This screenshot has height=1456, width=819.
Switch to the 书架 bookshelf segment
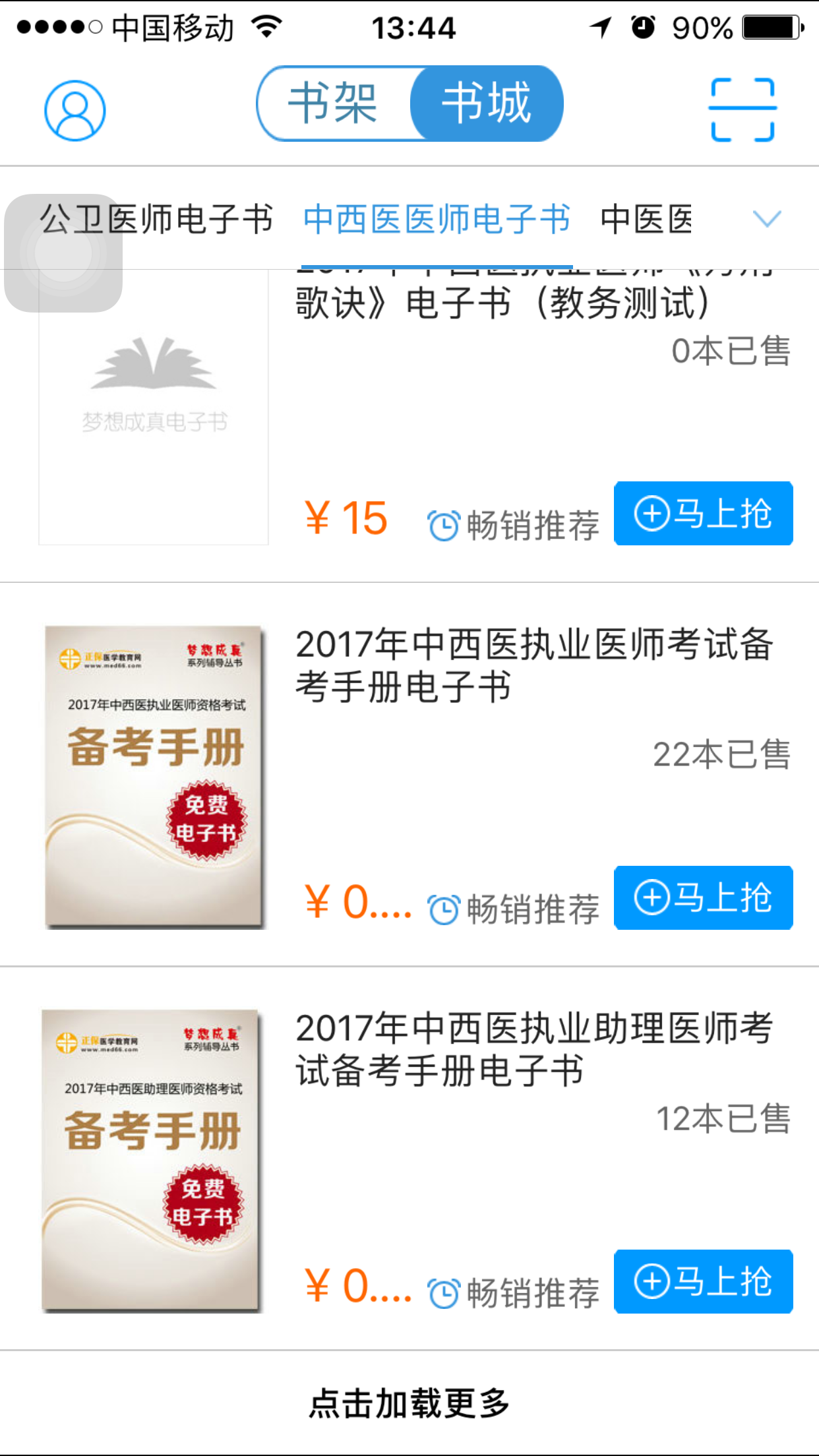(x=333, y=104)
